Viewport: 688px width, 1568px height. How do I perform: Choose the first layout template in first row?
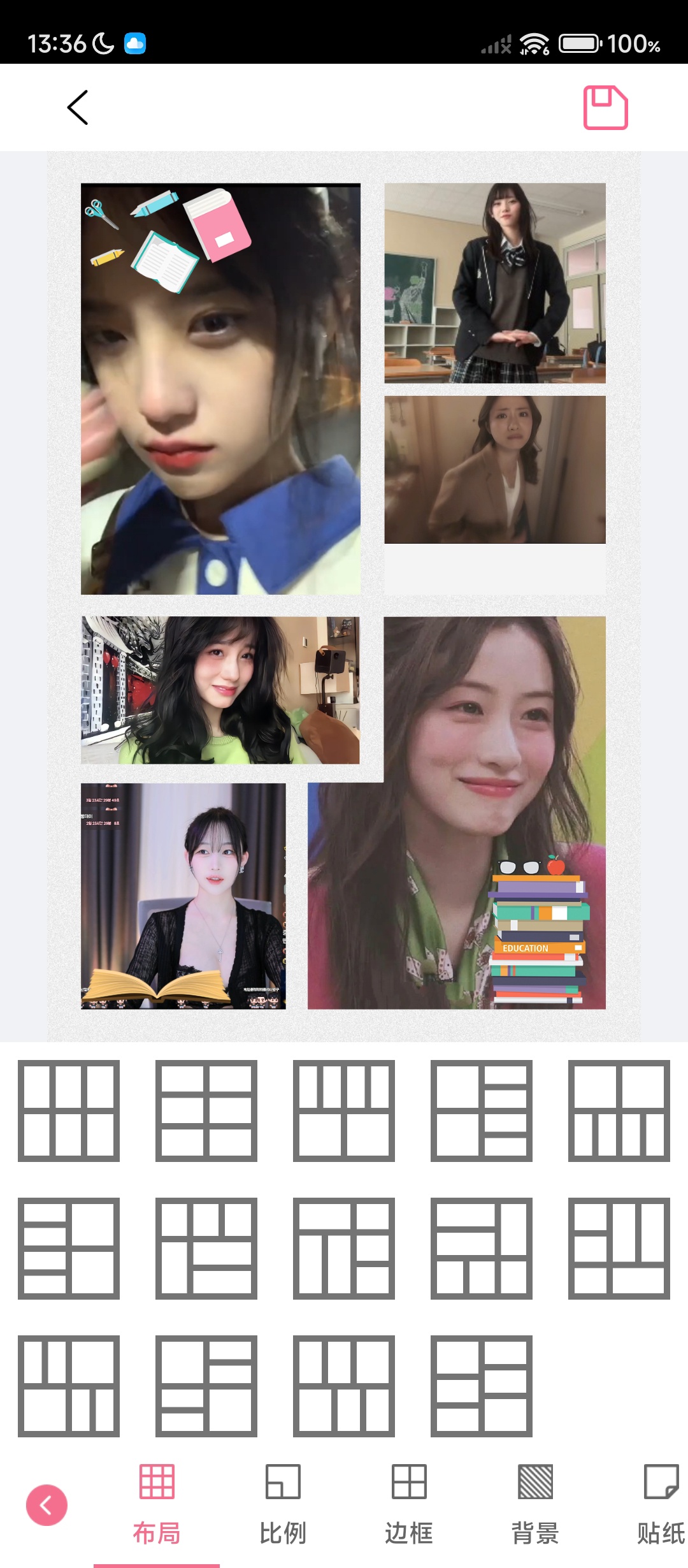(x=69, y=1110)
